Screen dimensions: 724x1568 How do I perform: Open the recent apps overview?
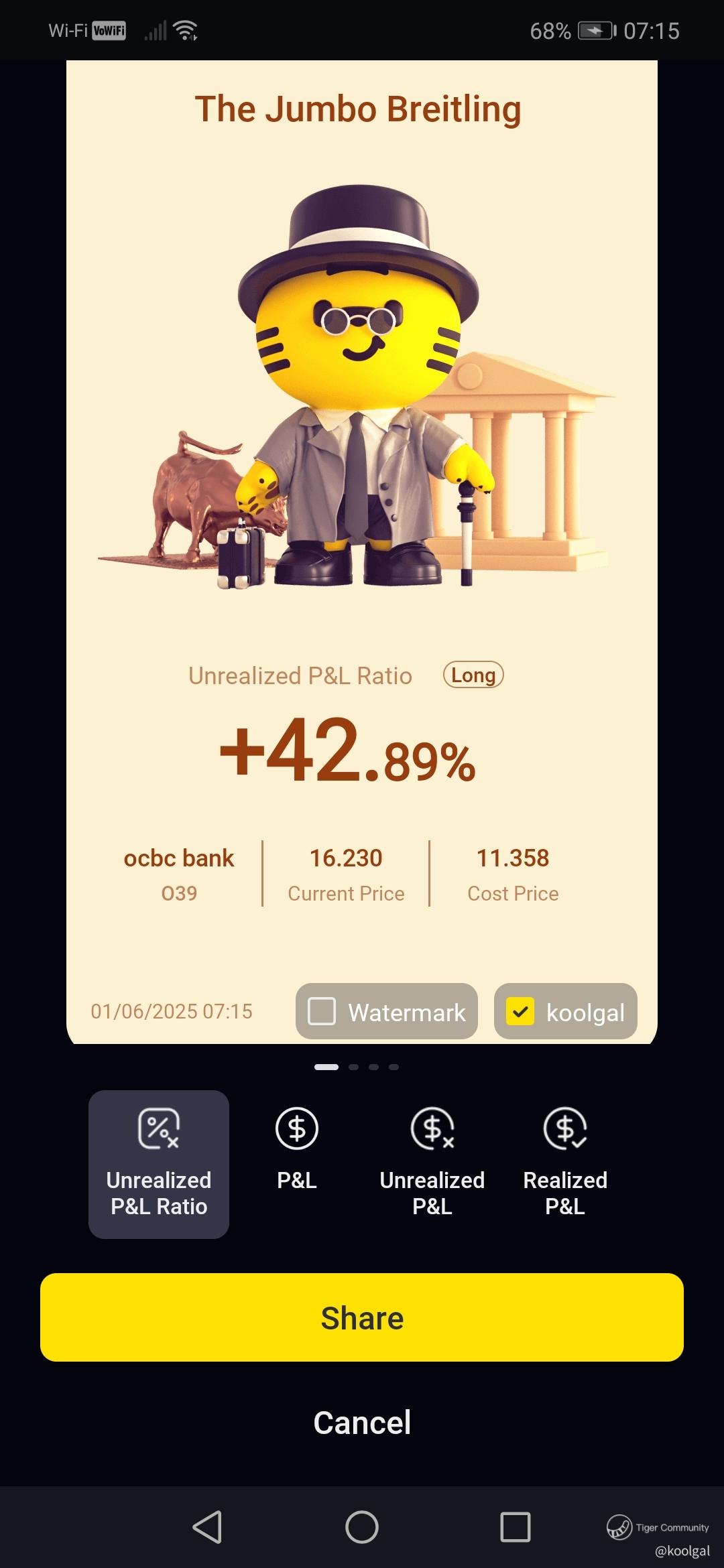click(516, 1527)
